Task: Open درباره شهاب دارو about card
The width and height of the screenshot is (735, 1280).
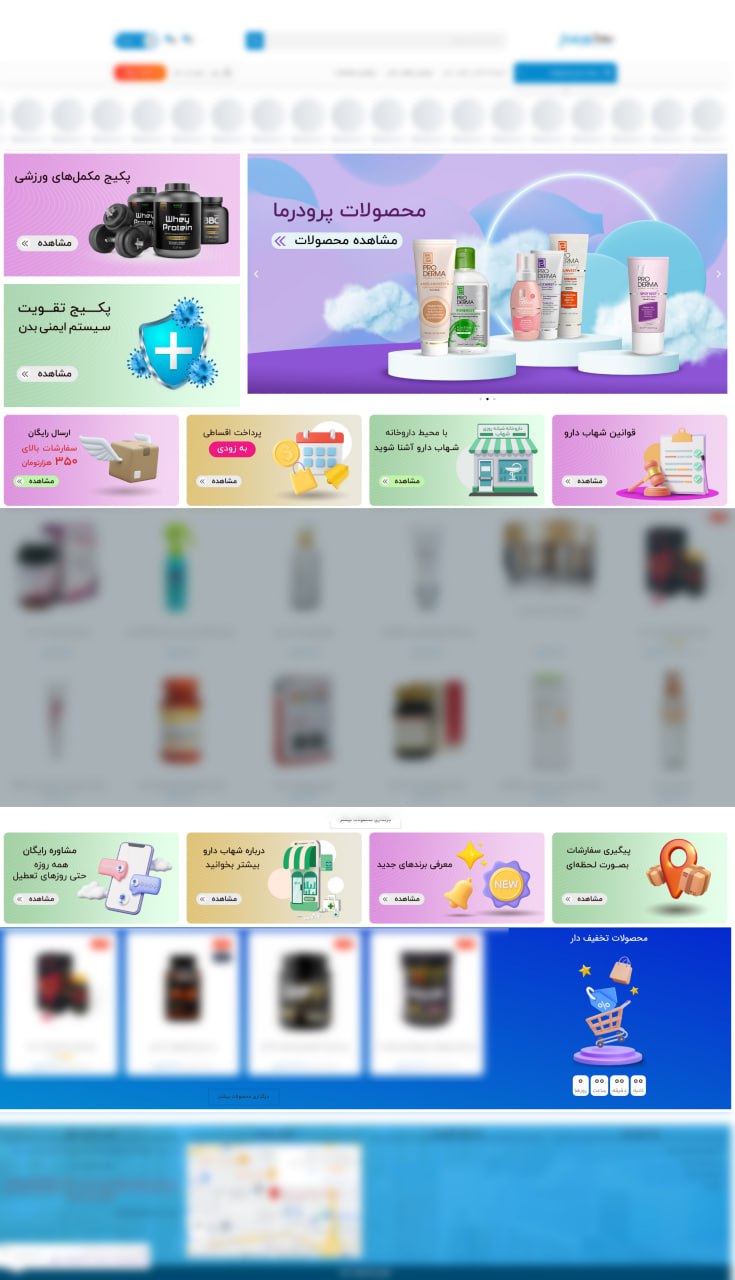Action: [274, 878]
